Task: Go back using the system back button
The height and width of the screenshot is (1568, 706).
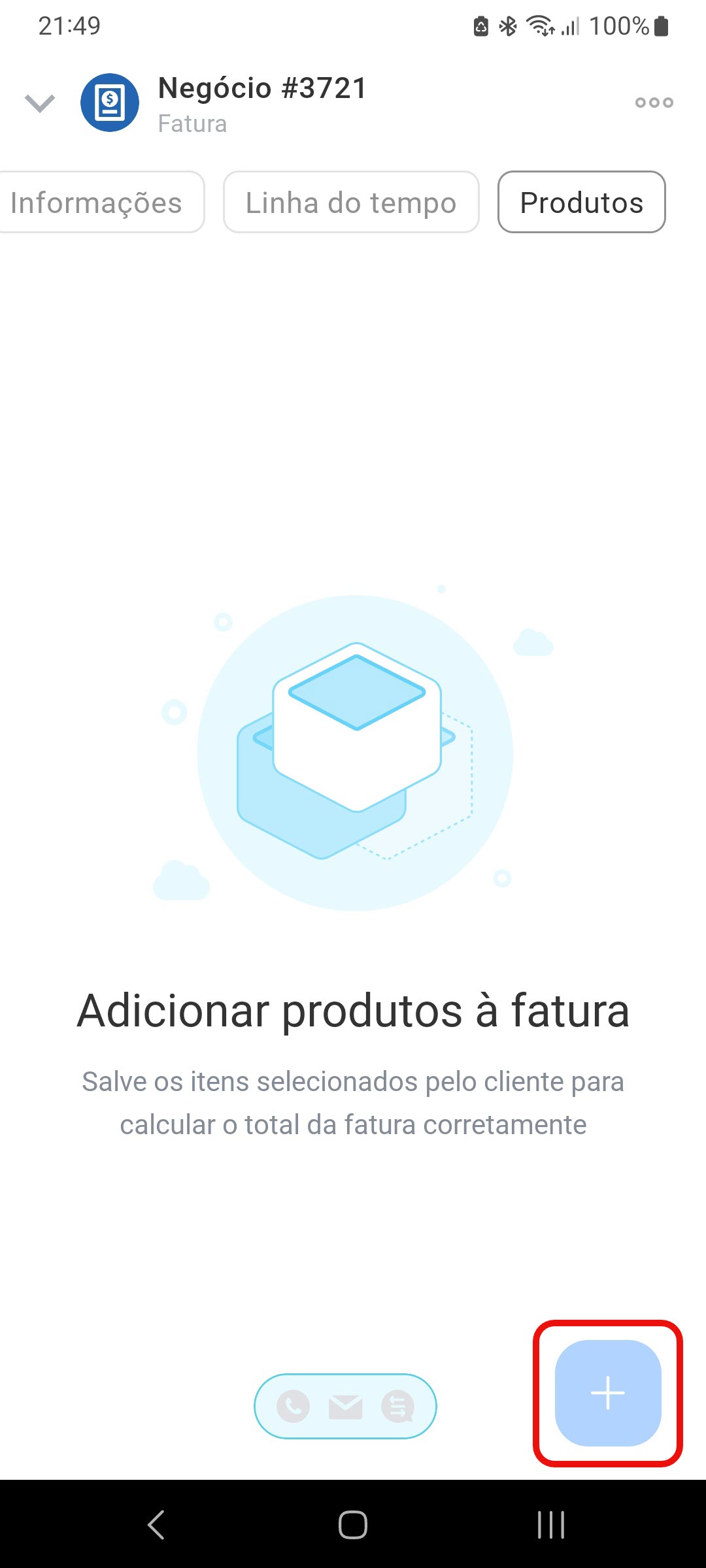Action: click(x=156, y=1525)
